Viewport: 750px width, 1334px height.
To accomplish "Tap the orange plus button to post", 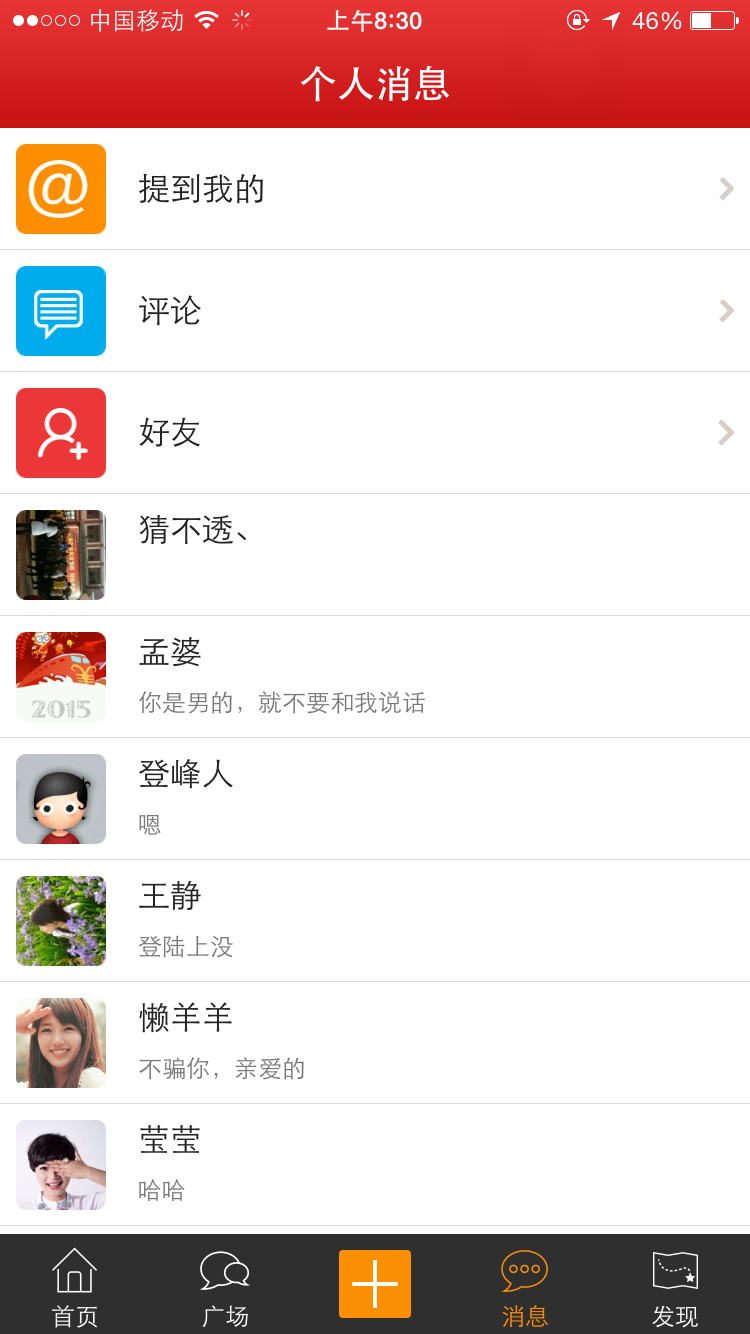I will (375, 1284).
